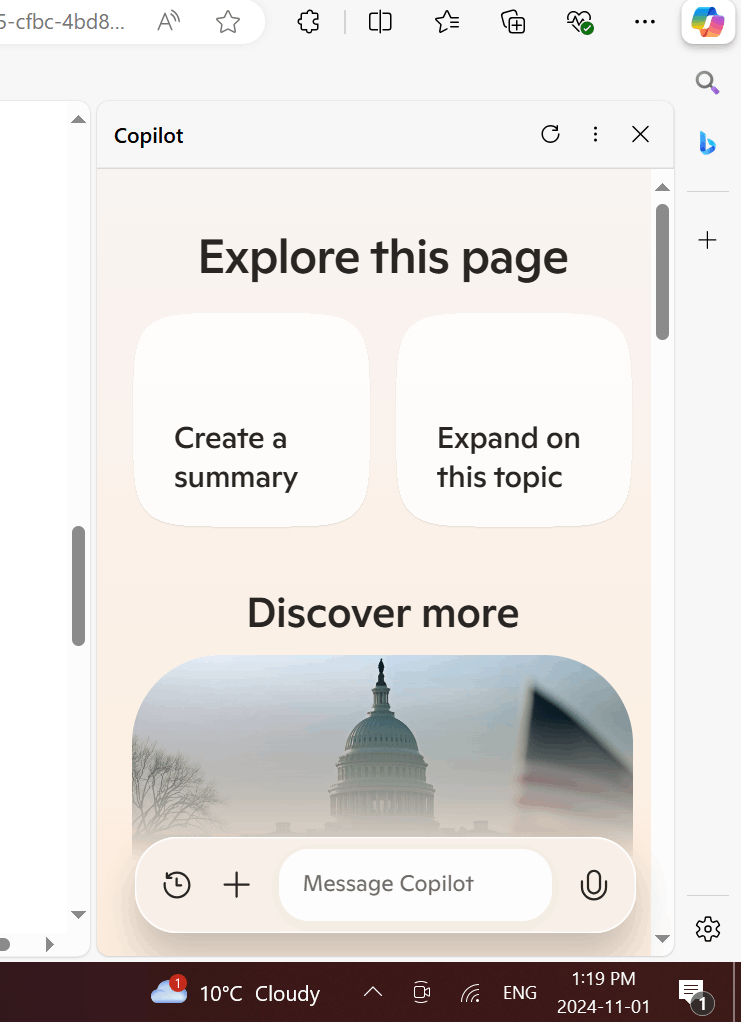Screen dimensions: 741x1022
Task: Choose Expand on this topic card
Action: coord(514,420)
